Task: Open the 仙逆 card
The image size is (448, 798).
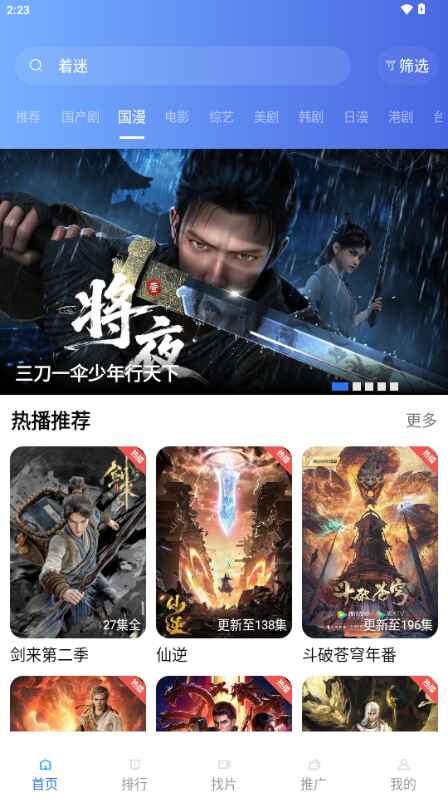Action: coord(224,555)
